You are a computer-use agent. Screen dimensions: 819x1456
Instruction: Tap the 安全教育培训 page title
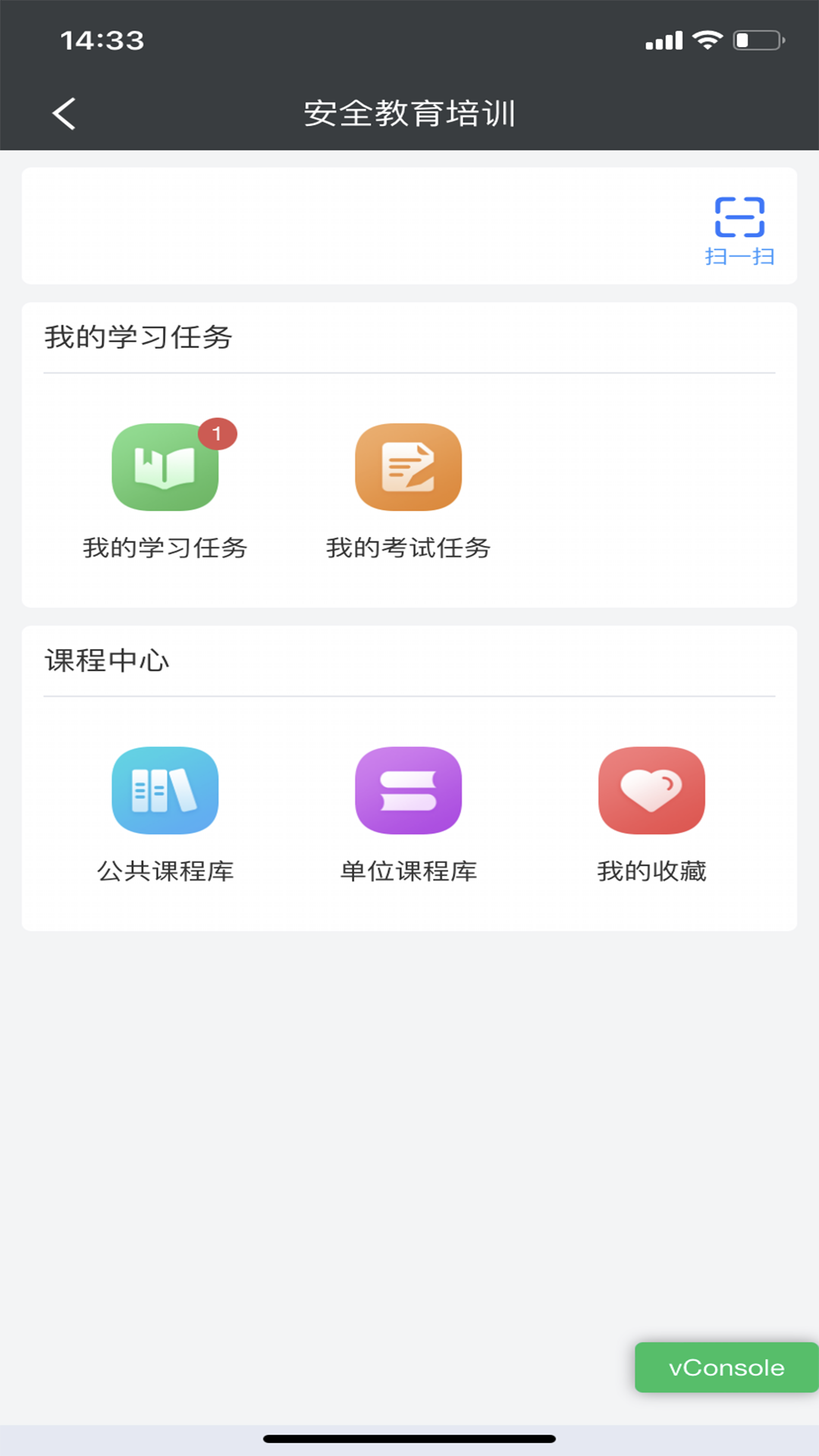pos(409,114)
